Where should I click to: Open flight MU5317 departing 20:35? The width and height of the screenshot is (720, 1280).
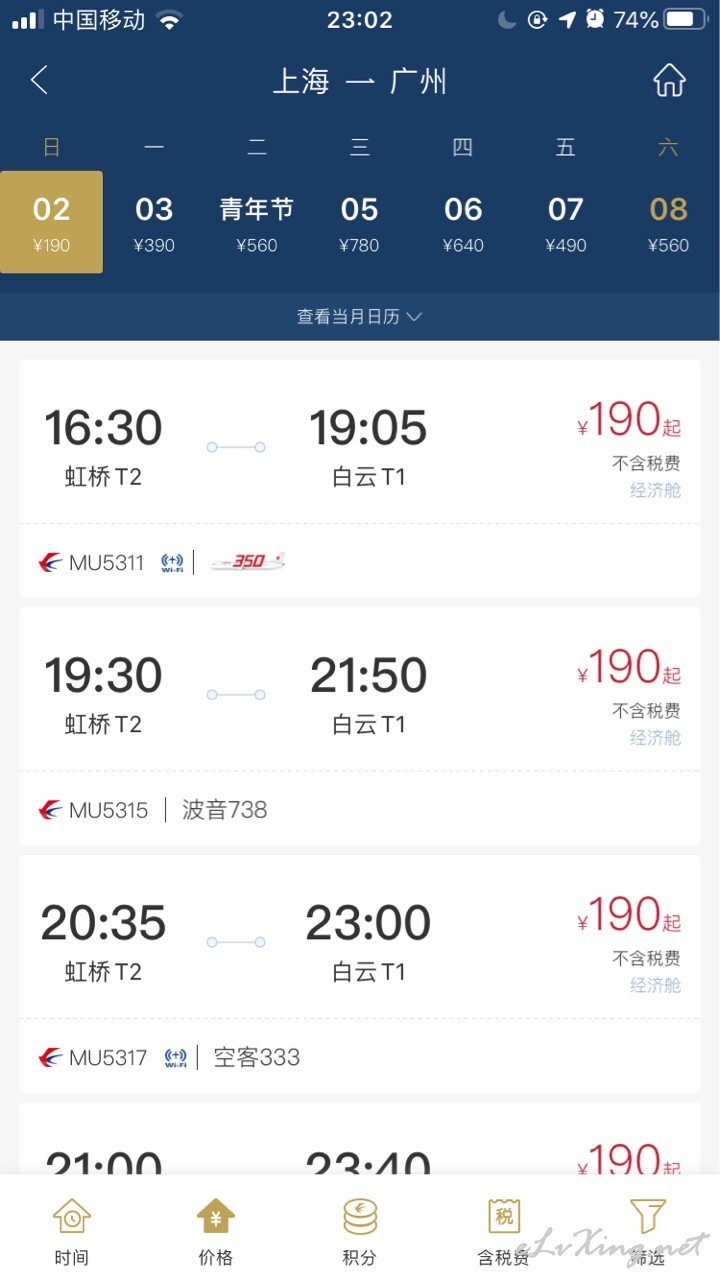[360, 974]
